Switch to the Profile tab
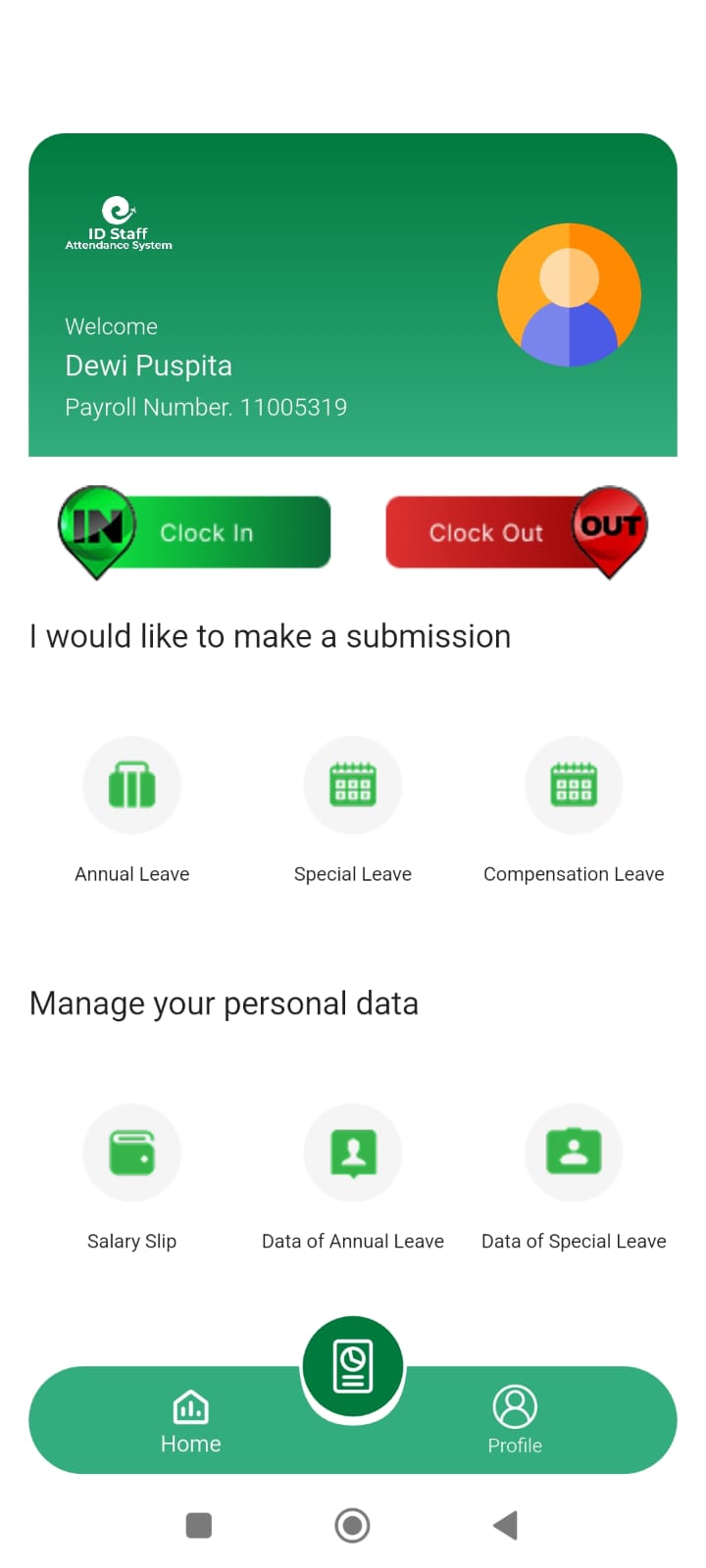This screenshot has height=1568, width=706. [x=515, y=1421]
